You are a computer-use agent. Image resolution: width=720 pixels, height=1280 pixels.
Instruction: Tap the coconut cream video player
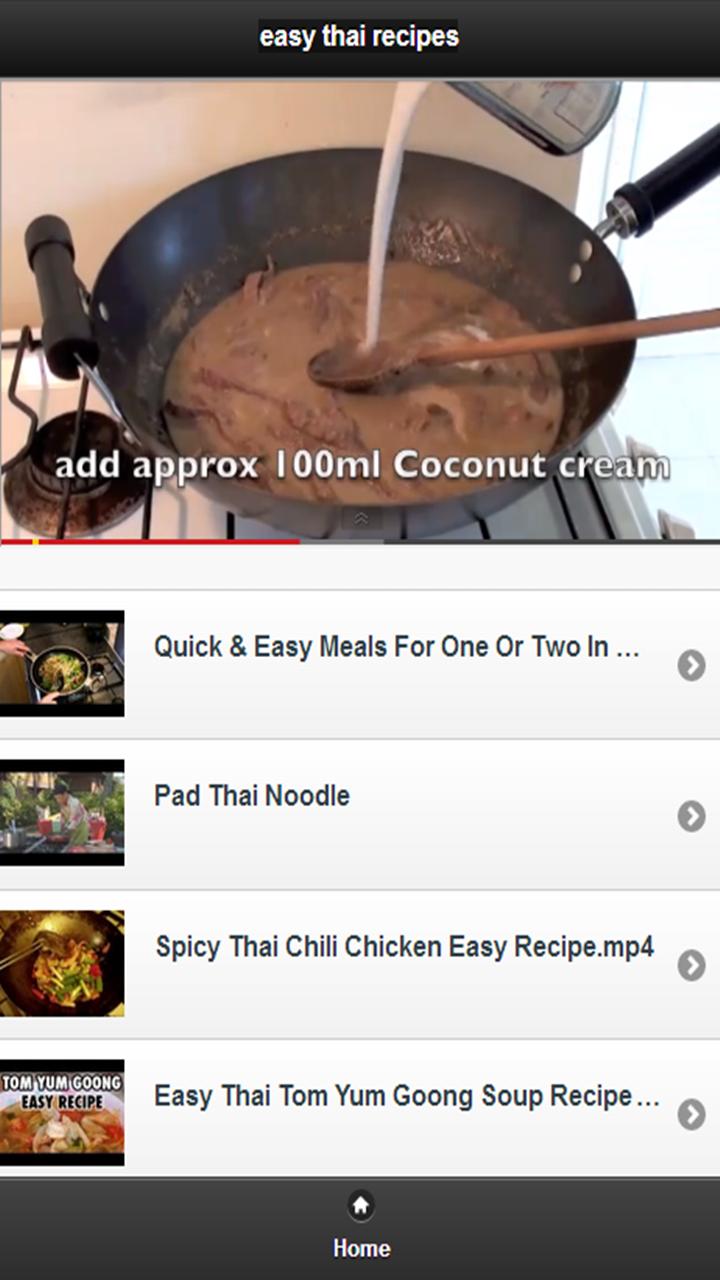click(x=360, y=300)
